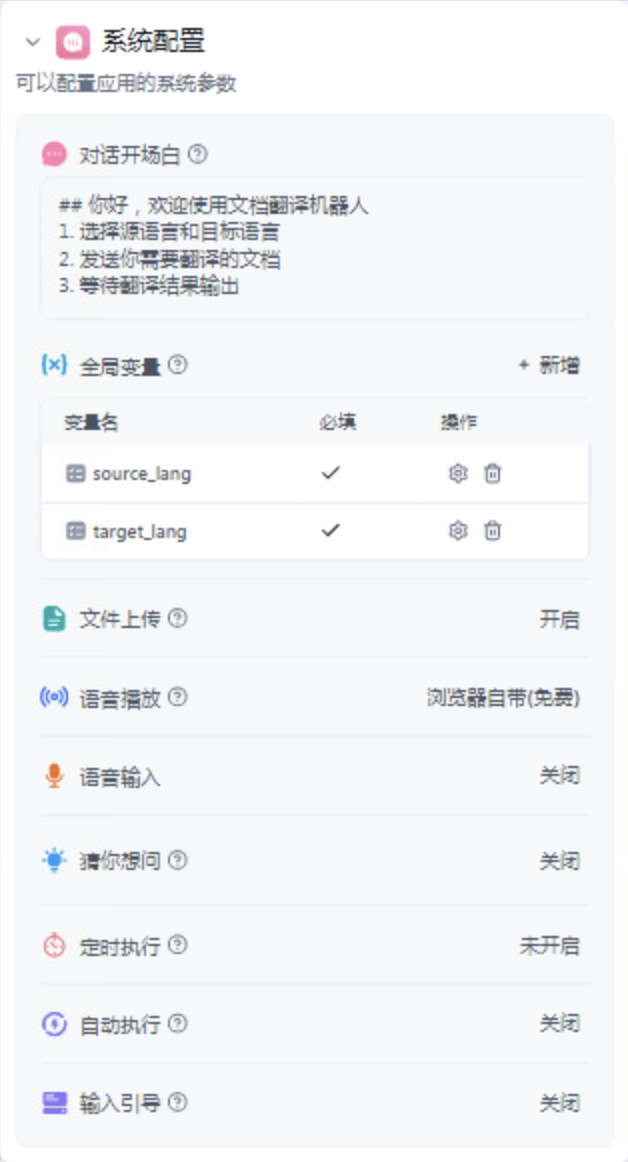
Task: Show help tooltip for 定时执行
Action: click(177, 945)
